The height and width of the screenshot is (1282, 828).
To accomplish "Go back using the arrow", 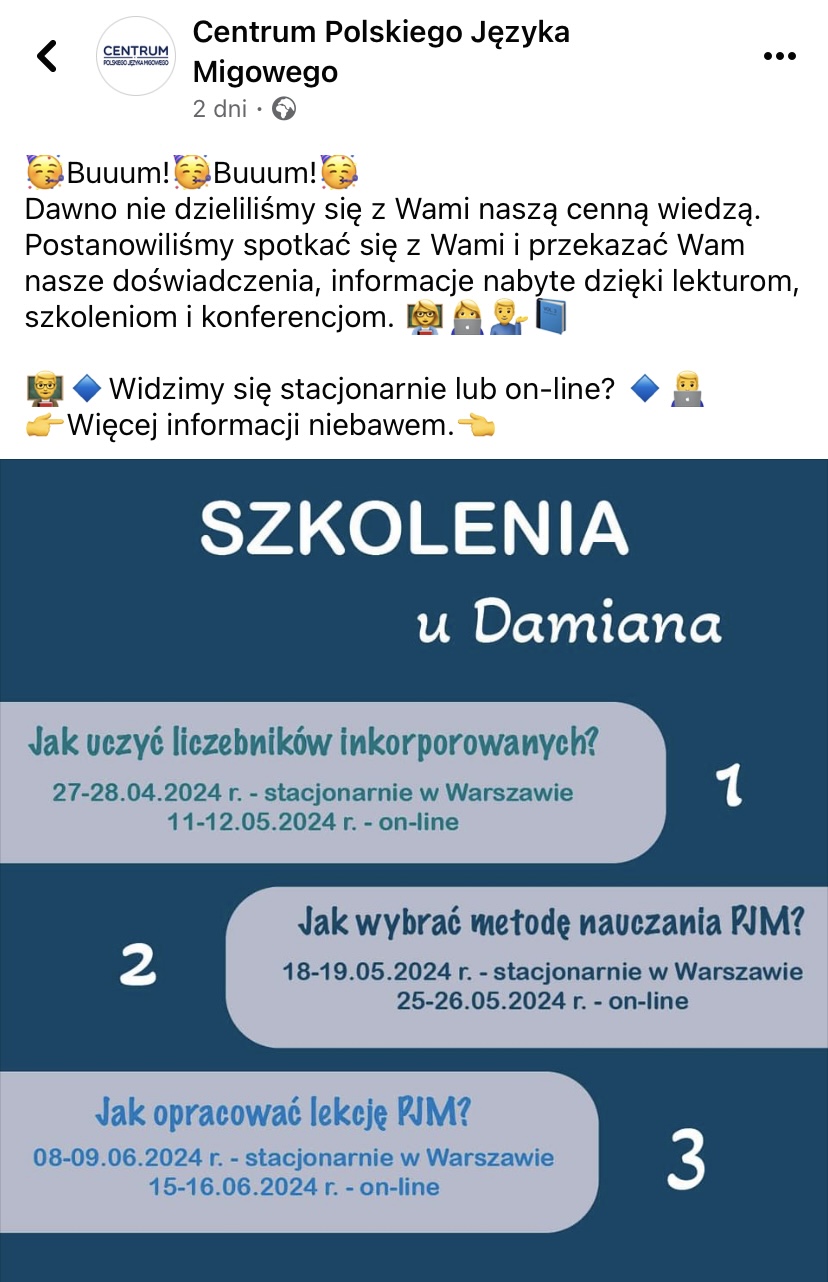I will [x=47, y=56].
